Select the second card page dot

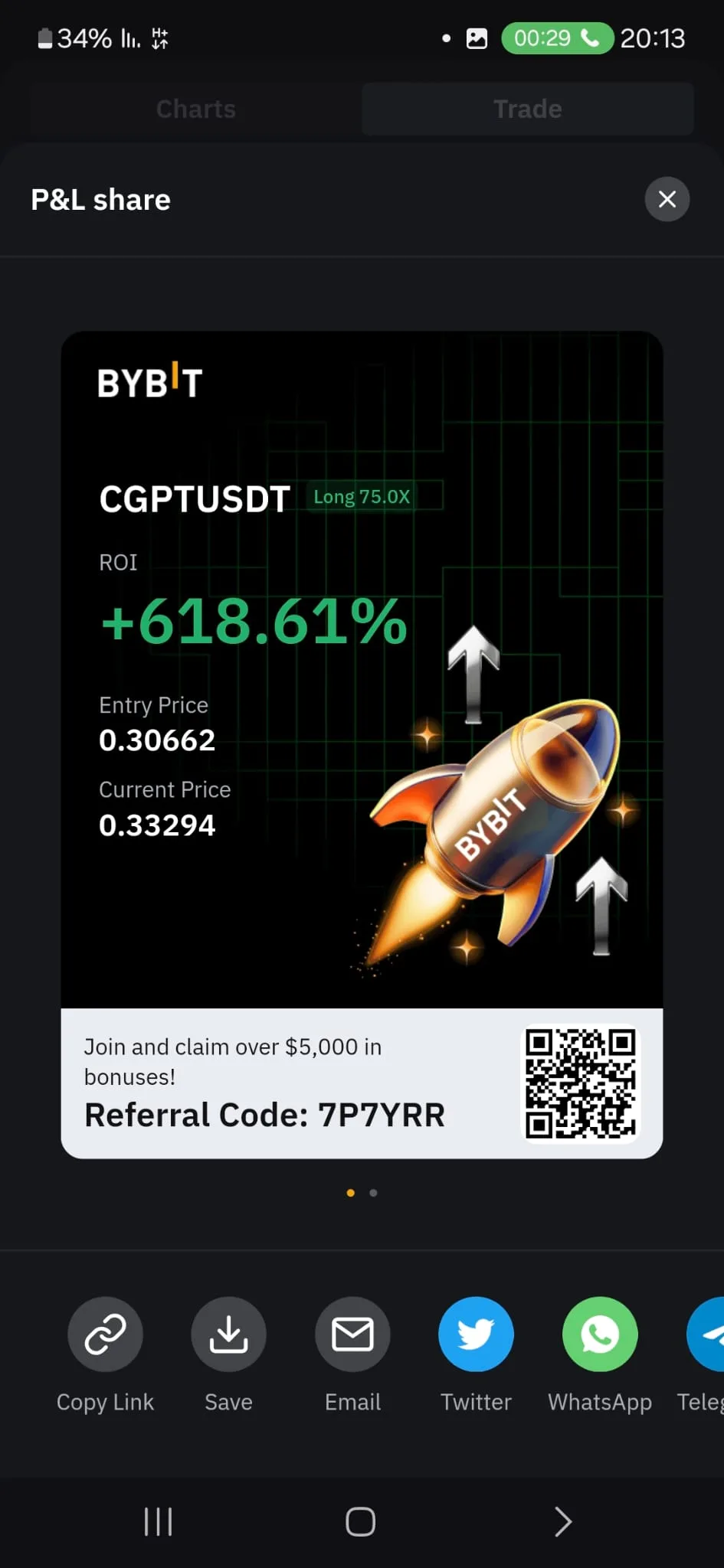click(x=373, y=1193)
